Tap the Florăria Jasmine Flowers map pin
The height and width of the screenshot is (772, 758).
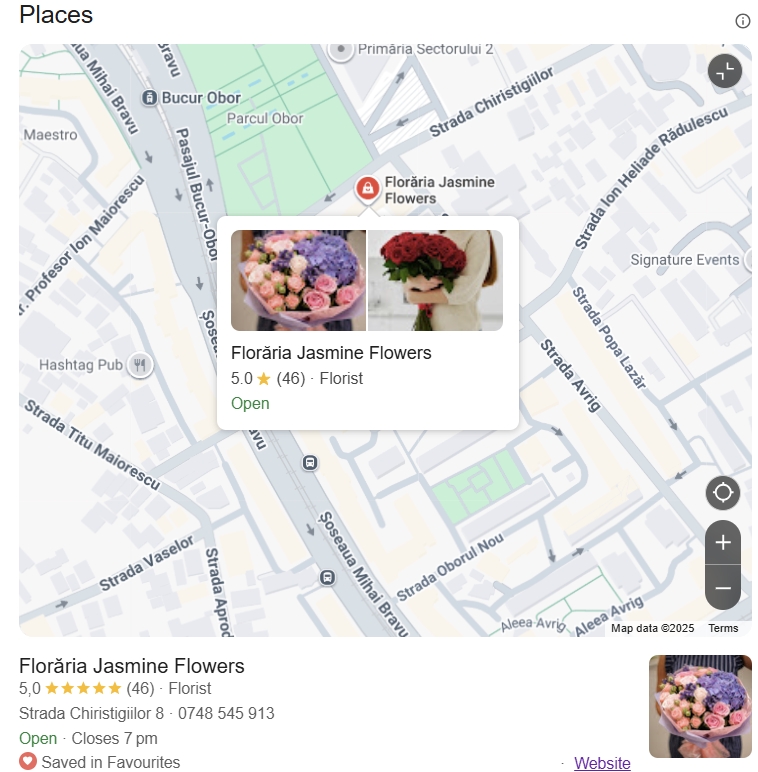(367, 188)
